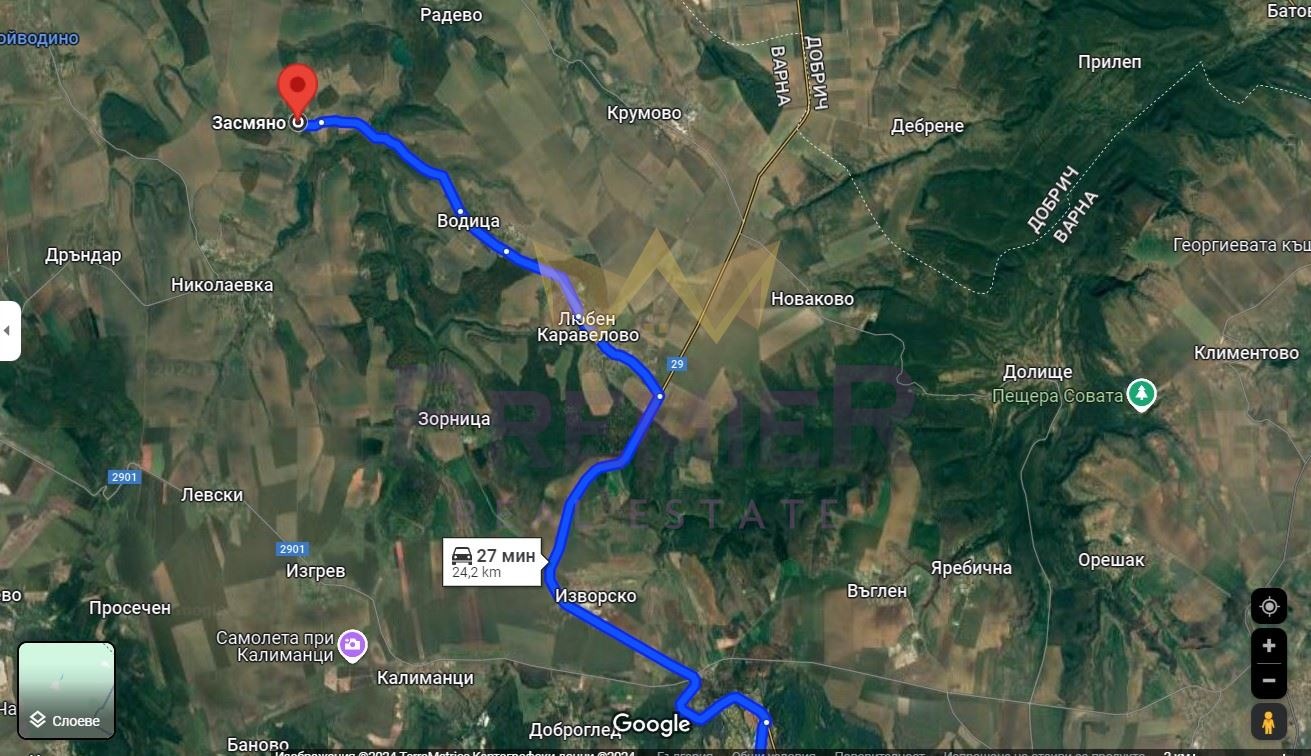Zoom in with the plus button
The height and width of the screenshot is (756, 1311).
[x=1268, y=645]
